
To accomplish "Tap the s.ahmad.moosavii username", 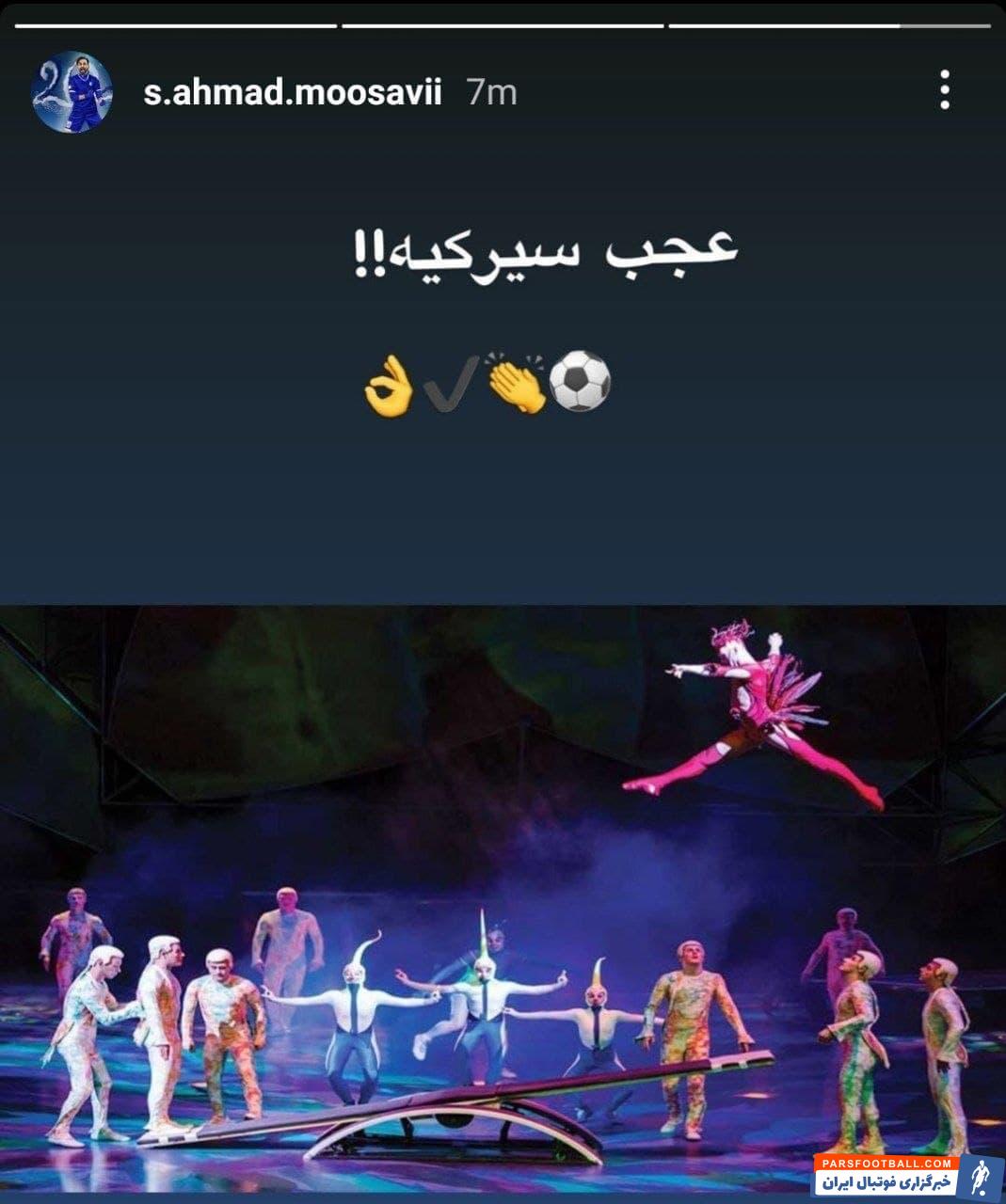I will point(293,93).
